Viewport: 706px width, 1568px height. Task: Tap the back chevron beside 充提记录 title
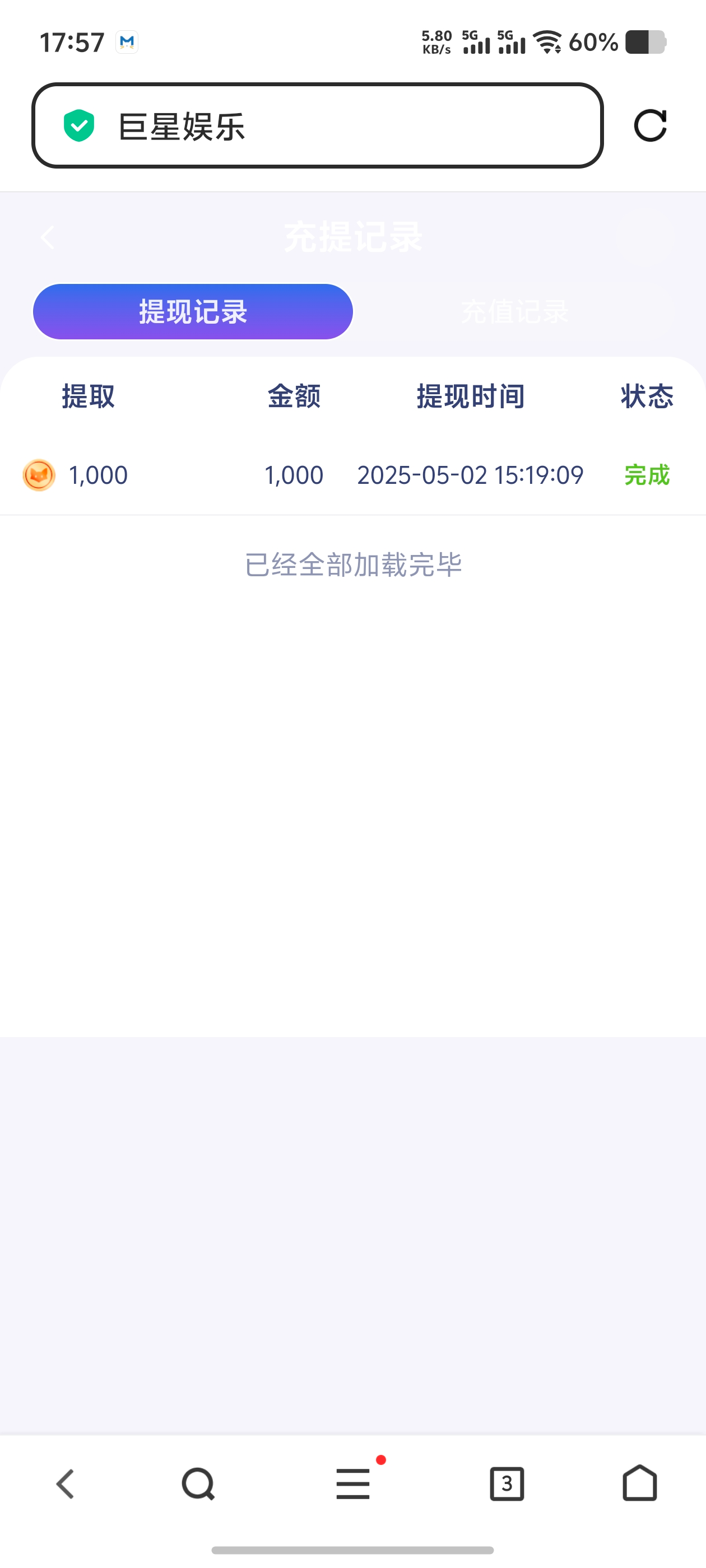(47, 237)
